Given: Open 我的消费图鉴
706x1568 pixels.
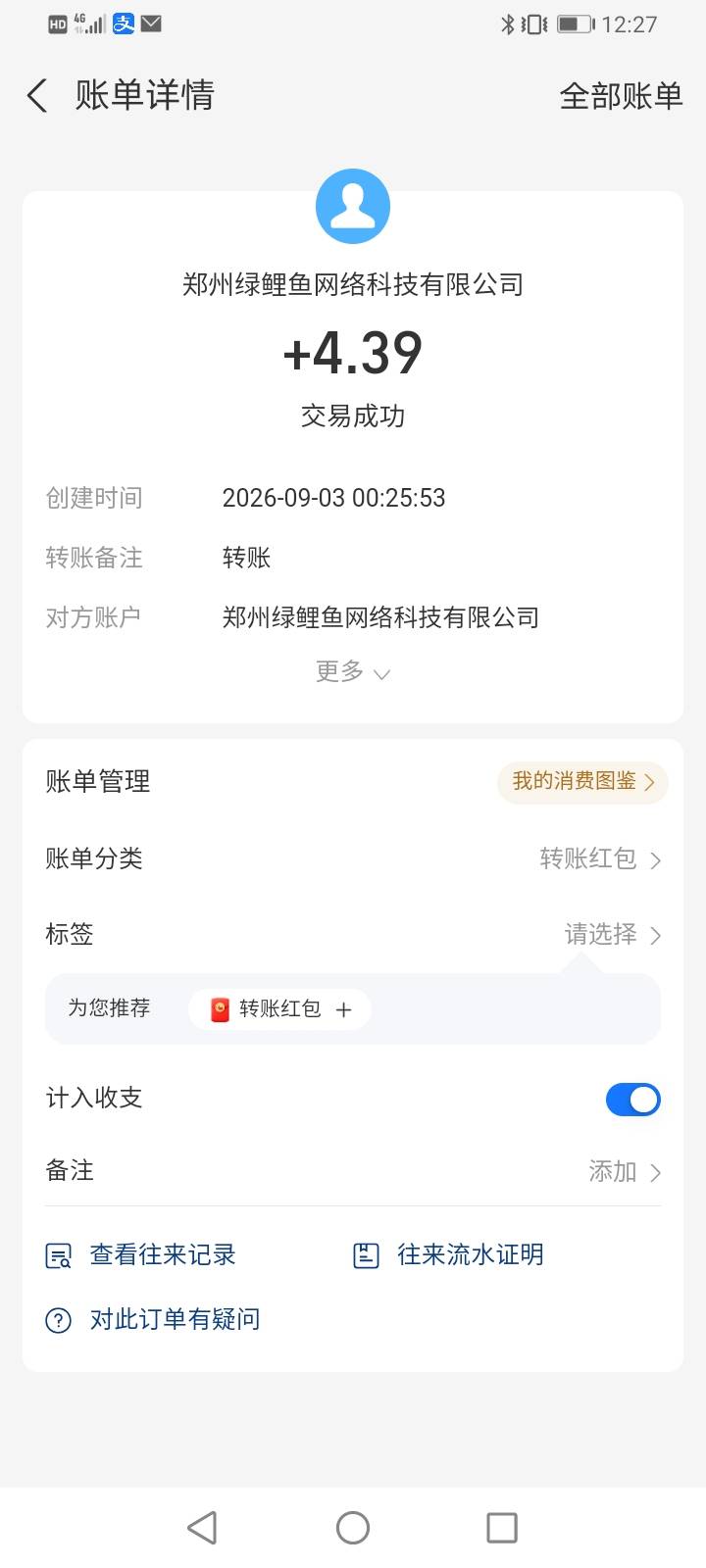Looking at the screenshot, I should pos(582,782).
